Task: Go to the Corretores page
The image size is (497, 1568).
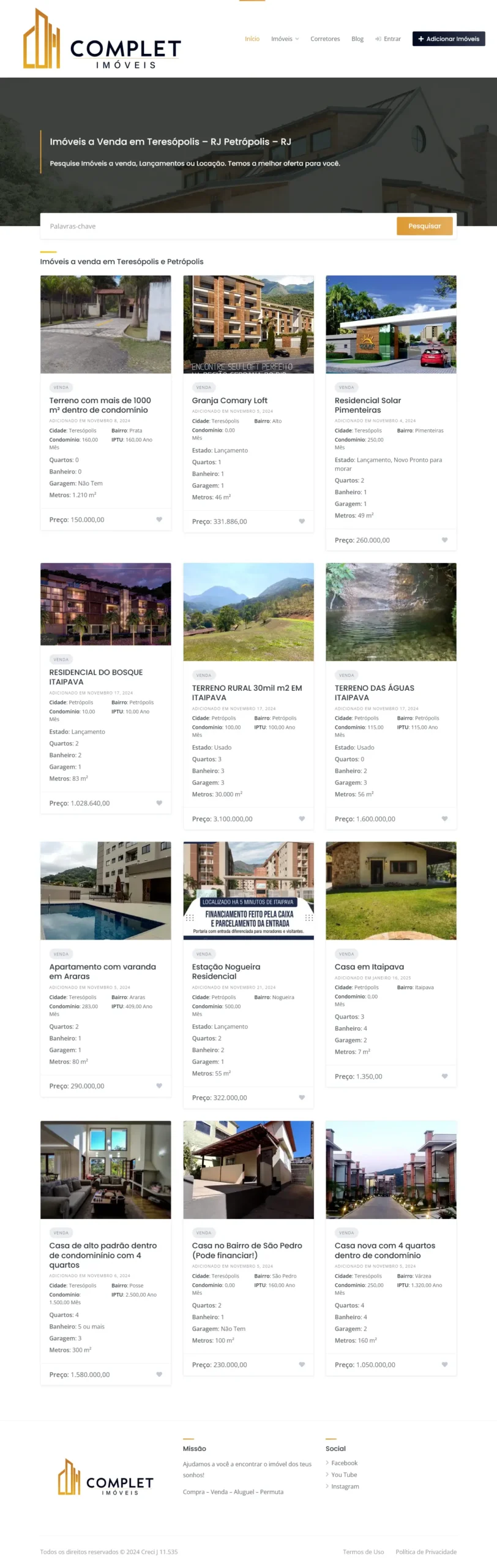Action: click(324, 39)
